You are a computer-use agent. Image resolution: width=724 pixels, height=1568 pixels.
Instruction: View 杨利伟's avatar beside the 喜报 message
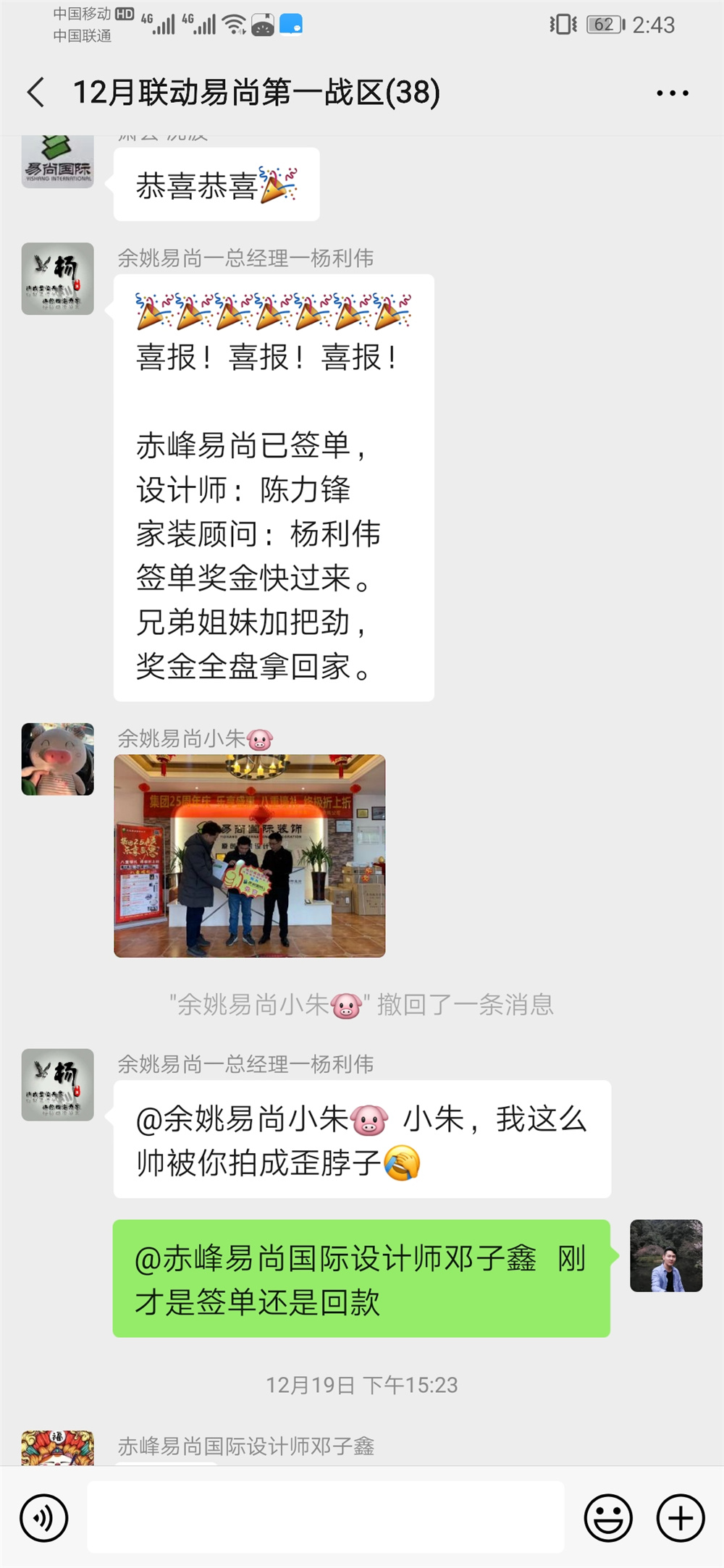[x=58, y=279]
